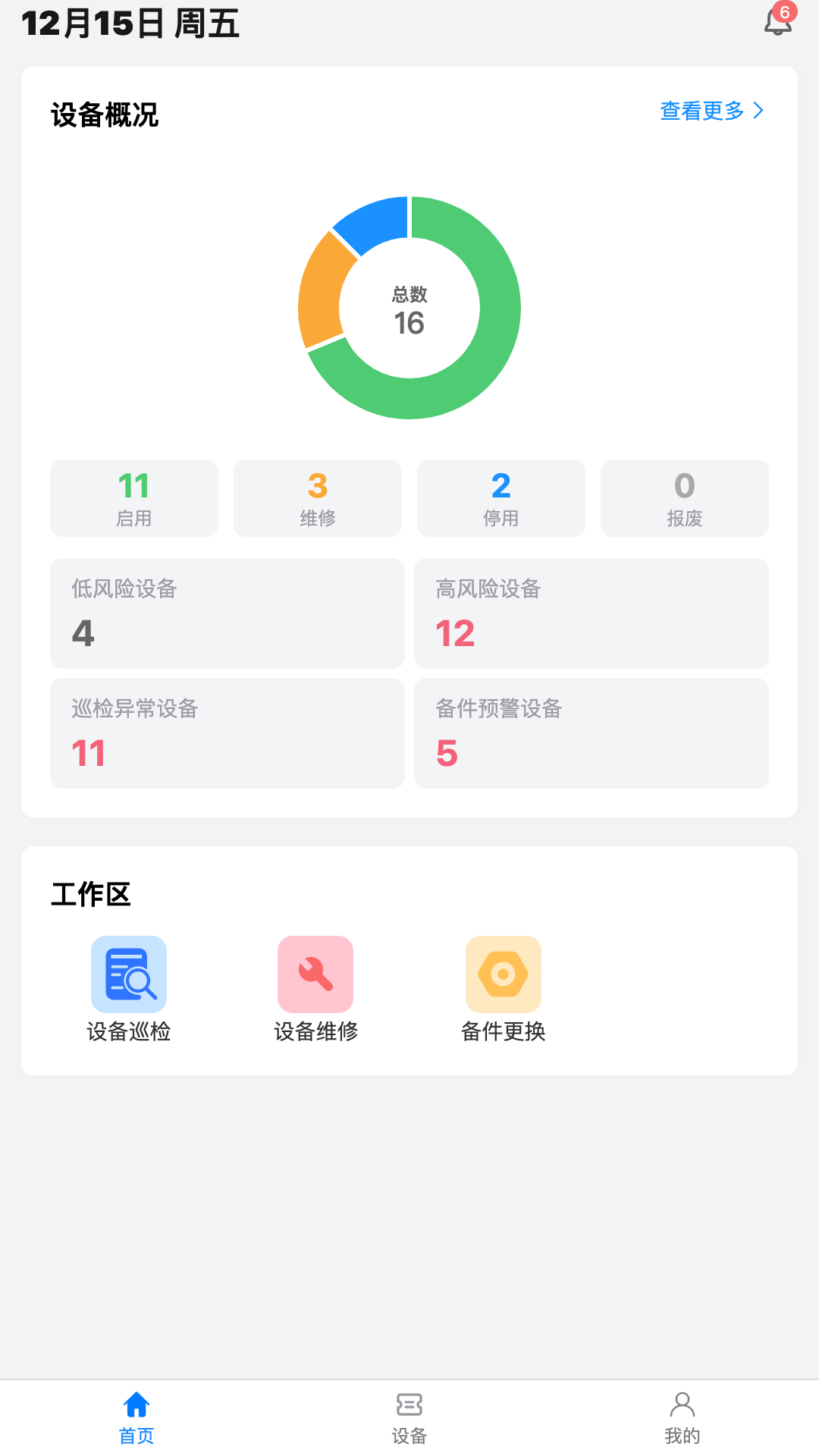Switch to the 我的 tab
Viewport: 819px width, 1456px height.
coord(682,1417)
